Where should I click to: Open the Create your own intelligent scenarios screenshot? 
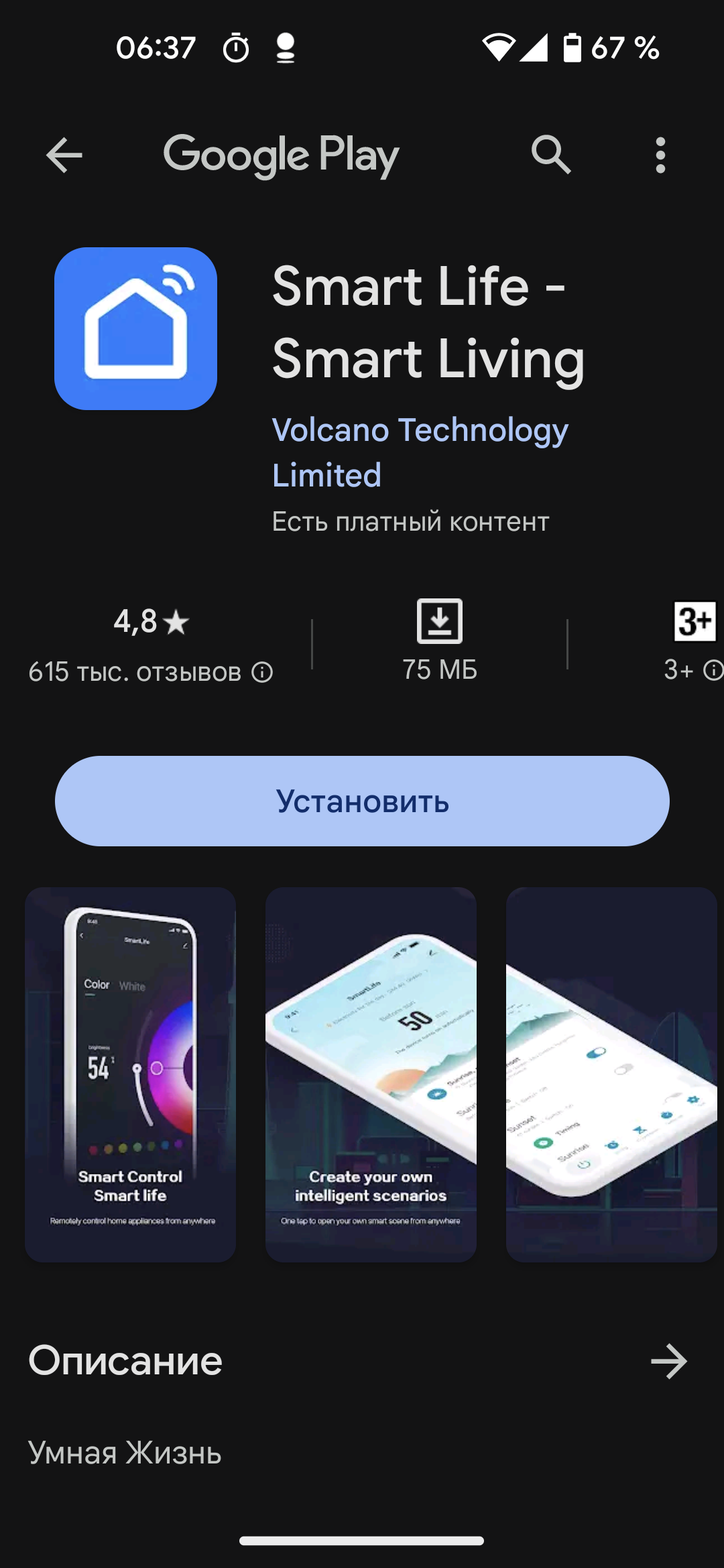pyautogui.click(x=371, y=1075)
